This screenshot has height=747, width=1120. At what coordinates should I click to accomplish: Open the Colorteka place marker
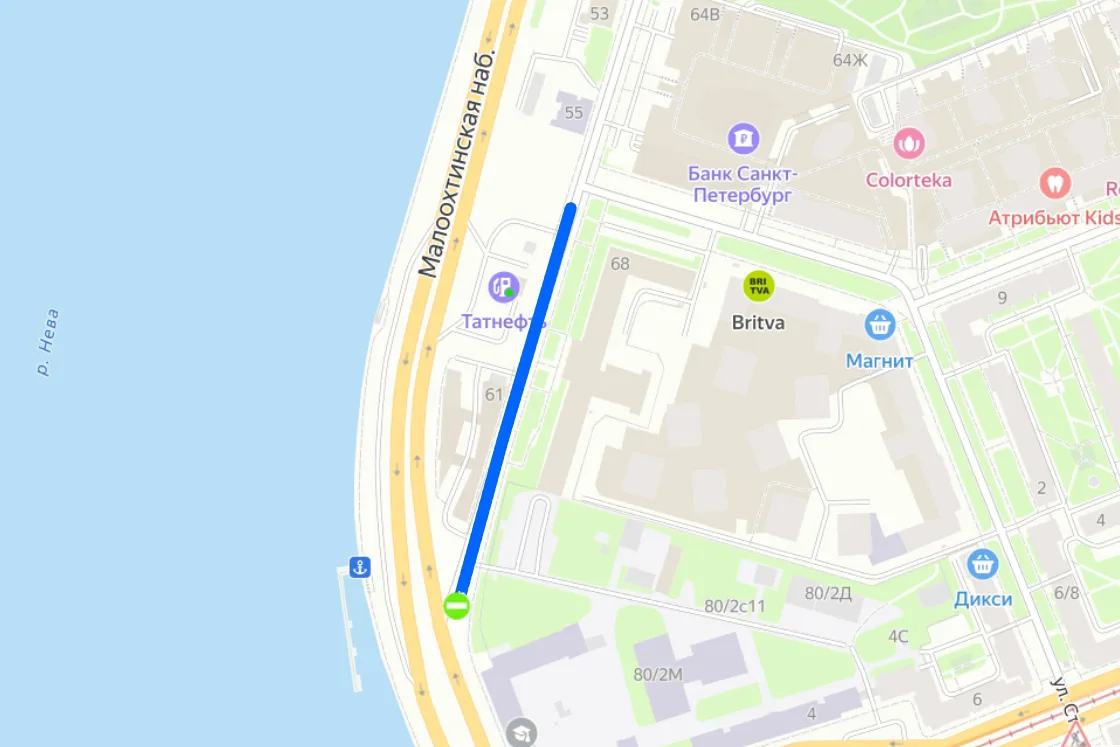tap(909, 144)
